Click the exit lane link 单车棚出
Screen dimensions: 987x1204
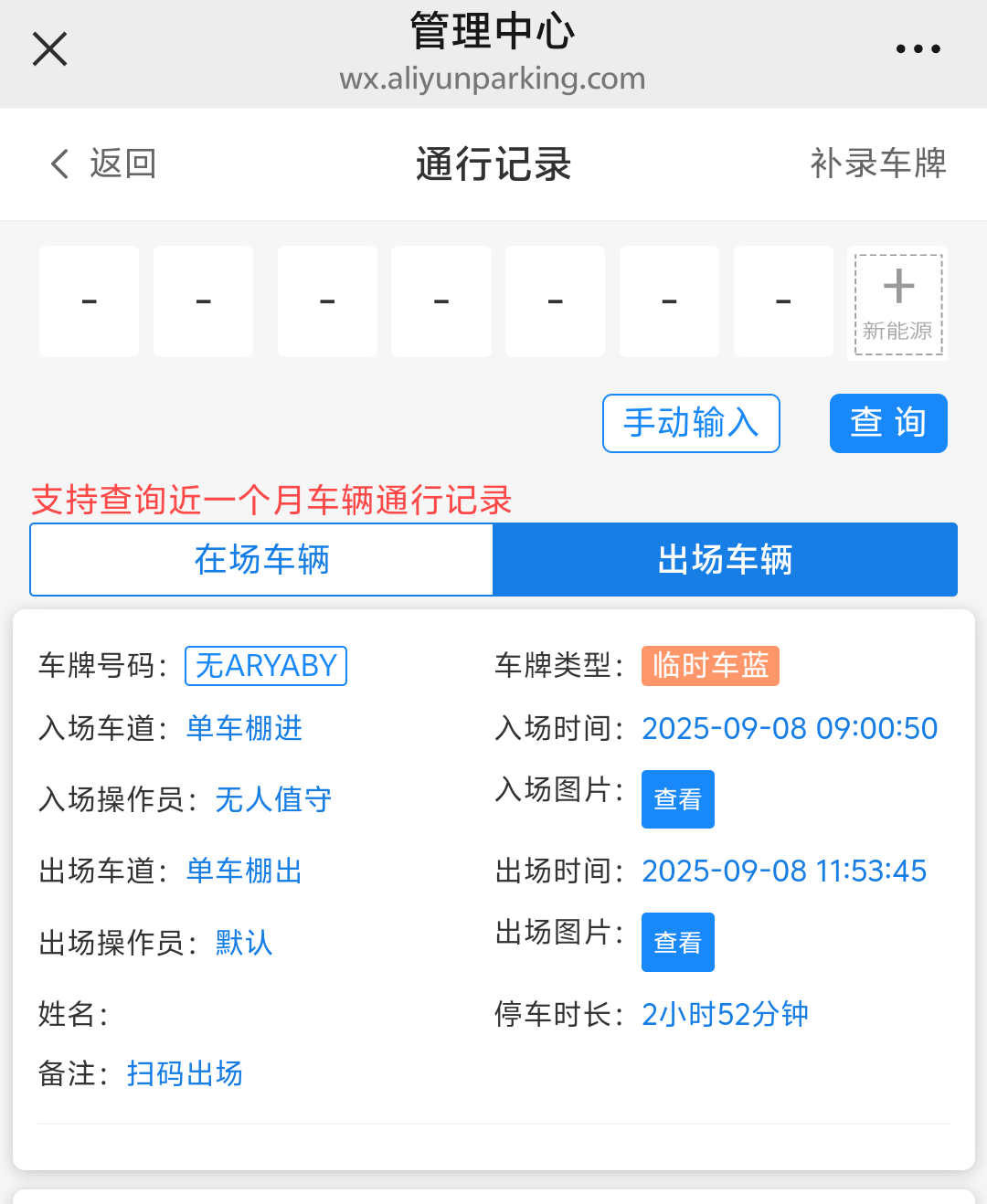[x=242, y=871]
